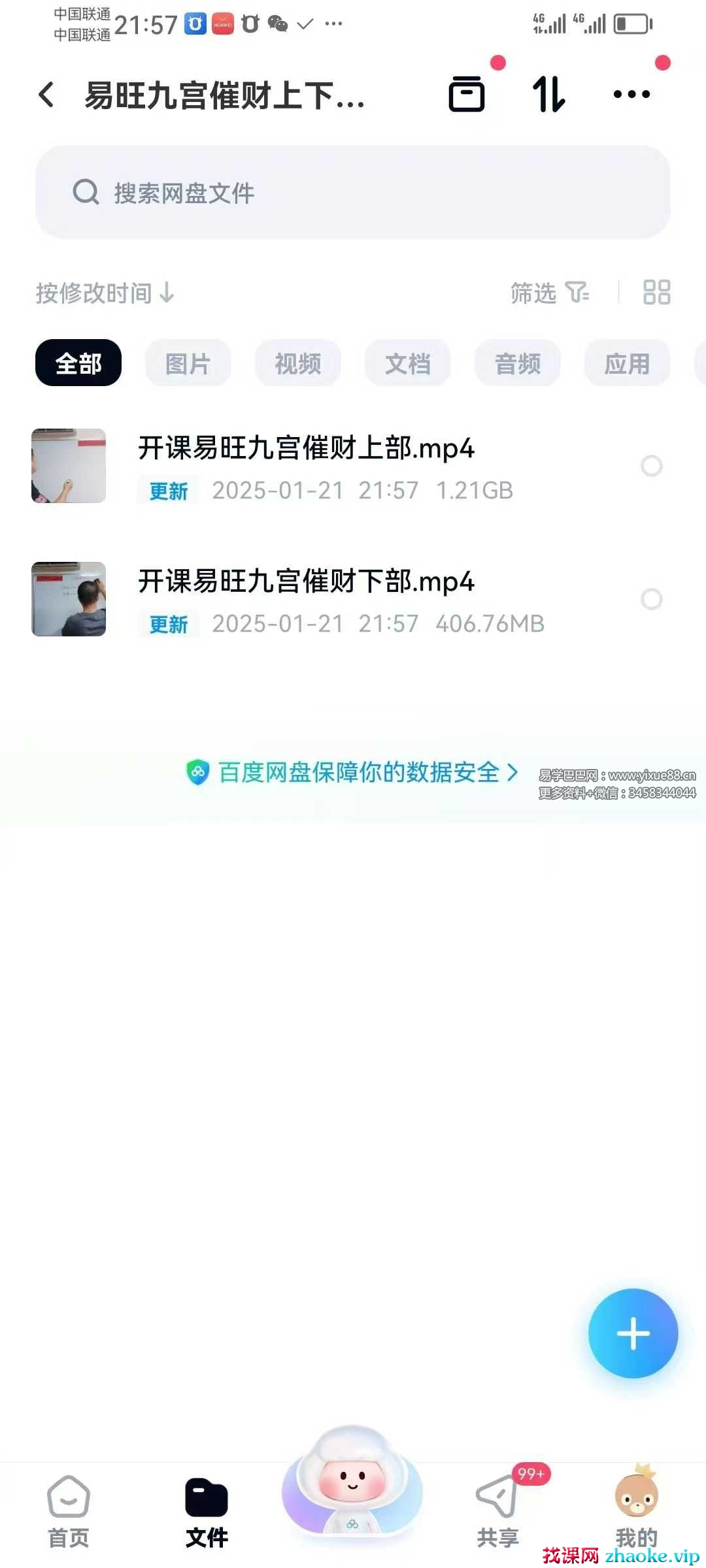Select the checkbox for 开课易旺九宫催财下部.mp4
Screen dimensions: 706x1568
tap(652, 599)
